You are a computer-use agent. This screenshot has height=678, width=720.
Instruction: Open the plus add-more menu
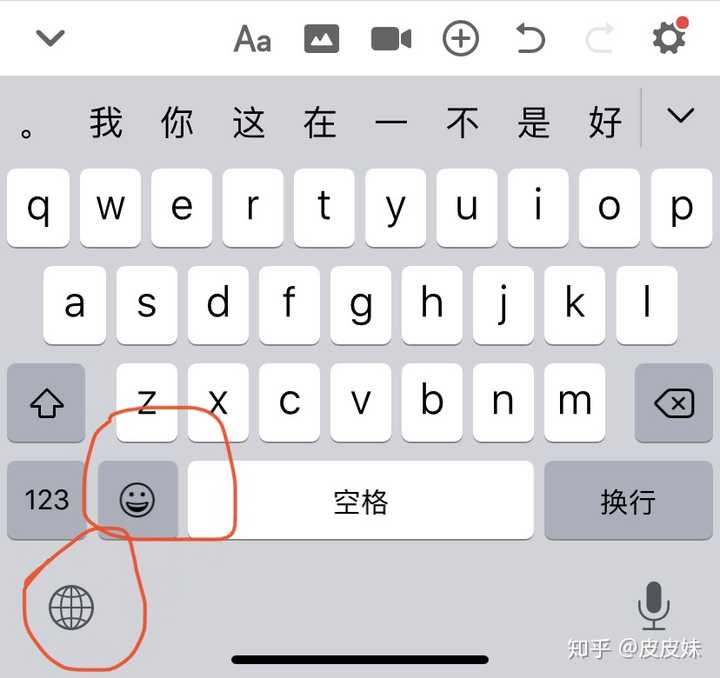tap(461, 39)
